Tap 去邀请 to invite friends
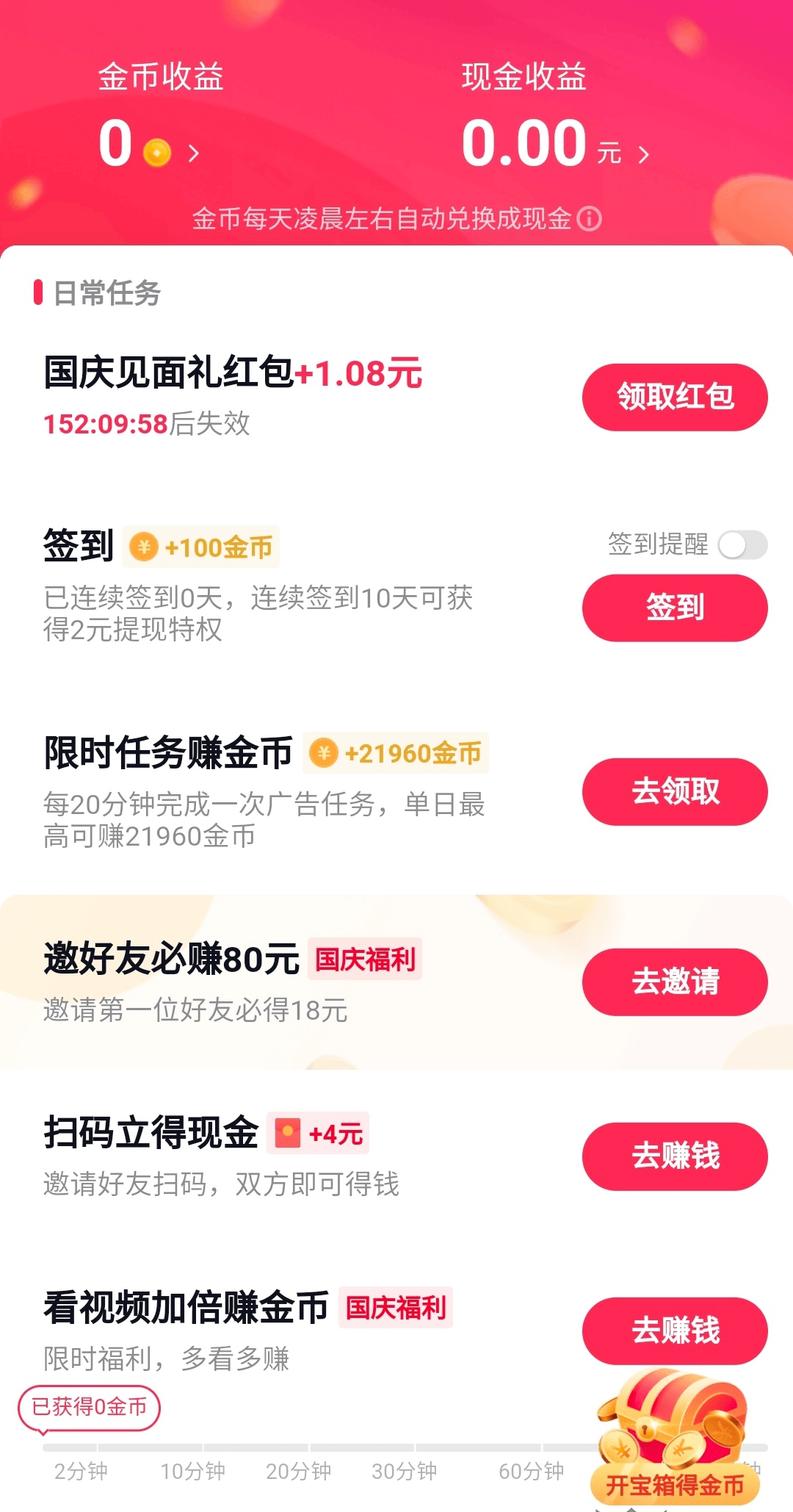The height and width of the screenshot is (1512, 793). [674, 982]
